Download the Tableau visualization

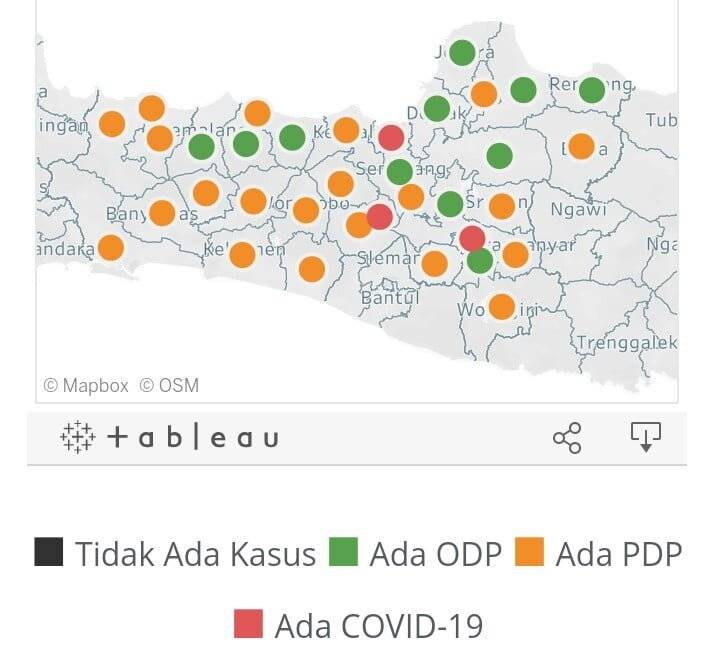tap(645, 437)
